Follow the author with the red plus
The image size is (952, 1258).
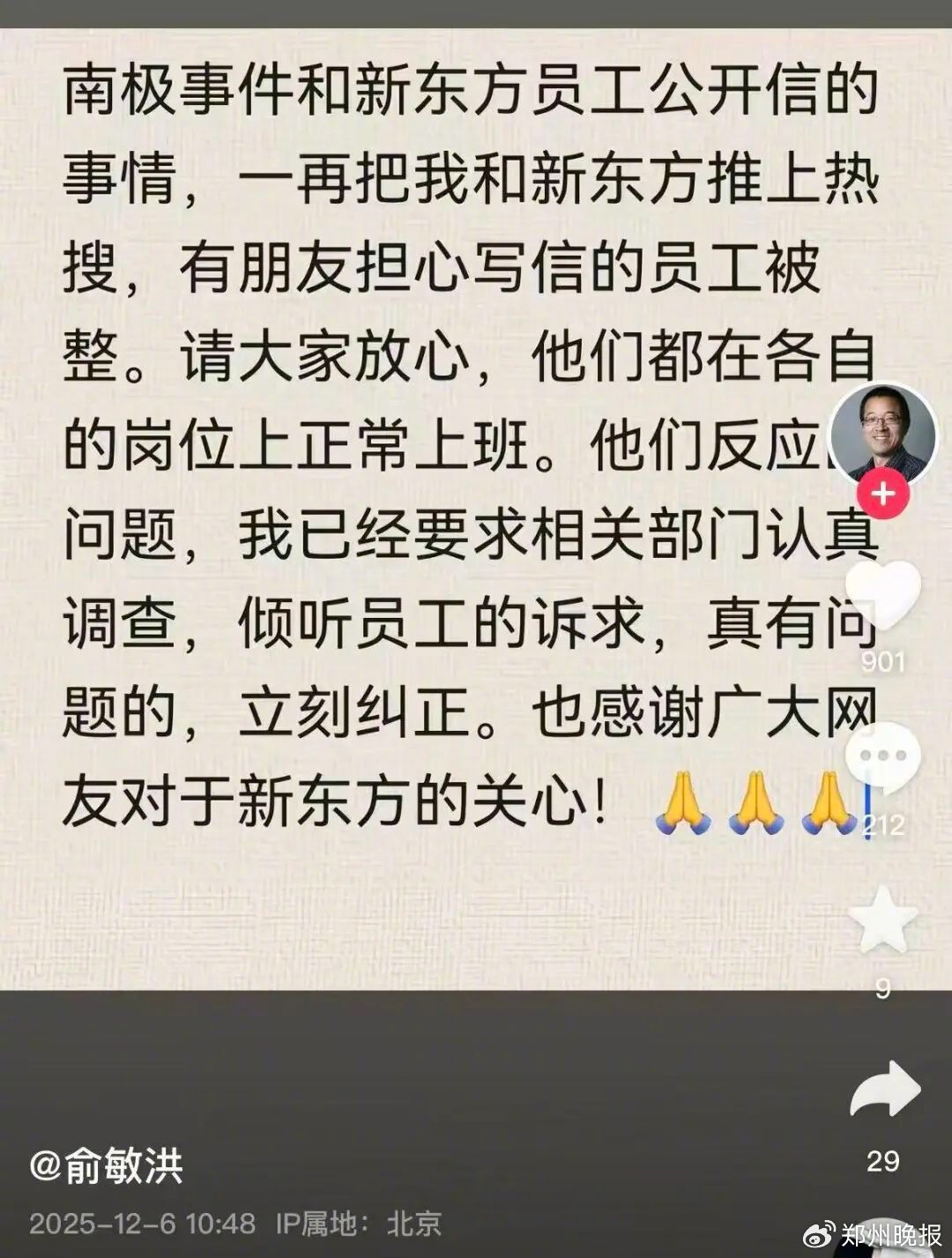coord(882,494)
